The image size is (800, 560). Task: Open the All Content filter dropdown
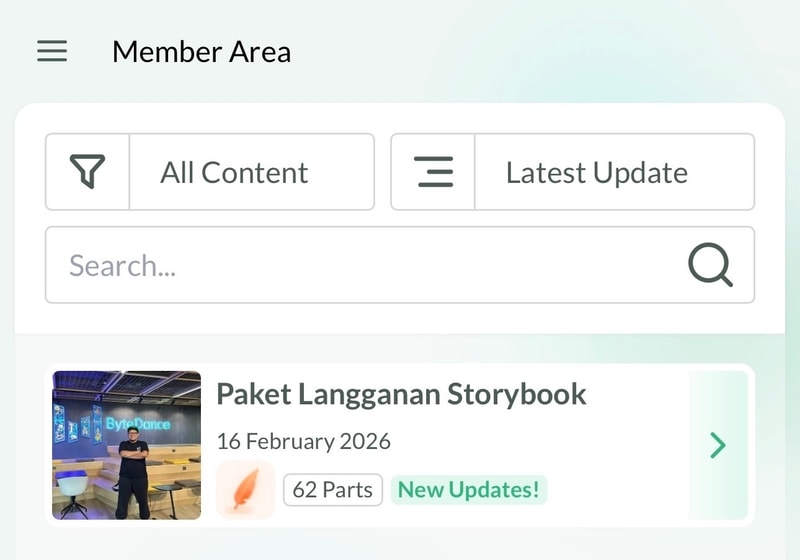tap(210, 172)
